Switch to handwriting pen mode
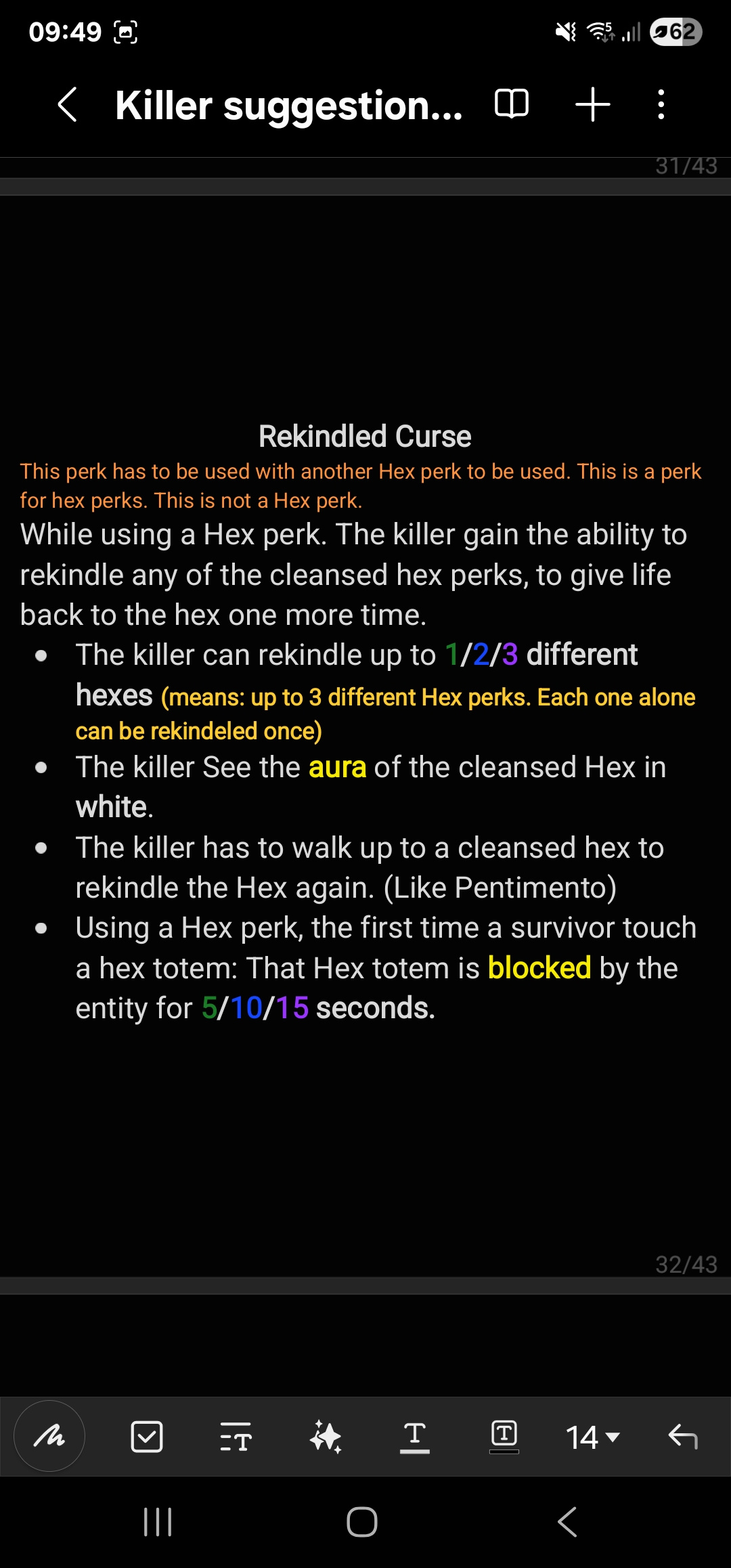Screen dimensions: 731x1568 (50, 1436)
